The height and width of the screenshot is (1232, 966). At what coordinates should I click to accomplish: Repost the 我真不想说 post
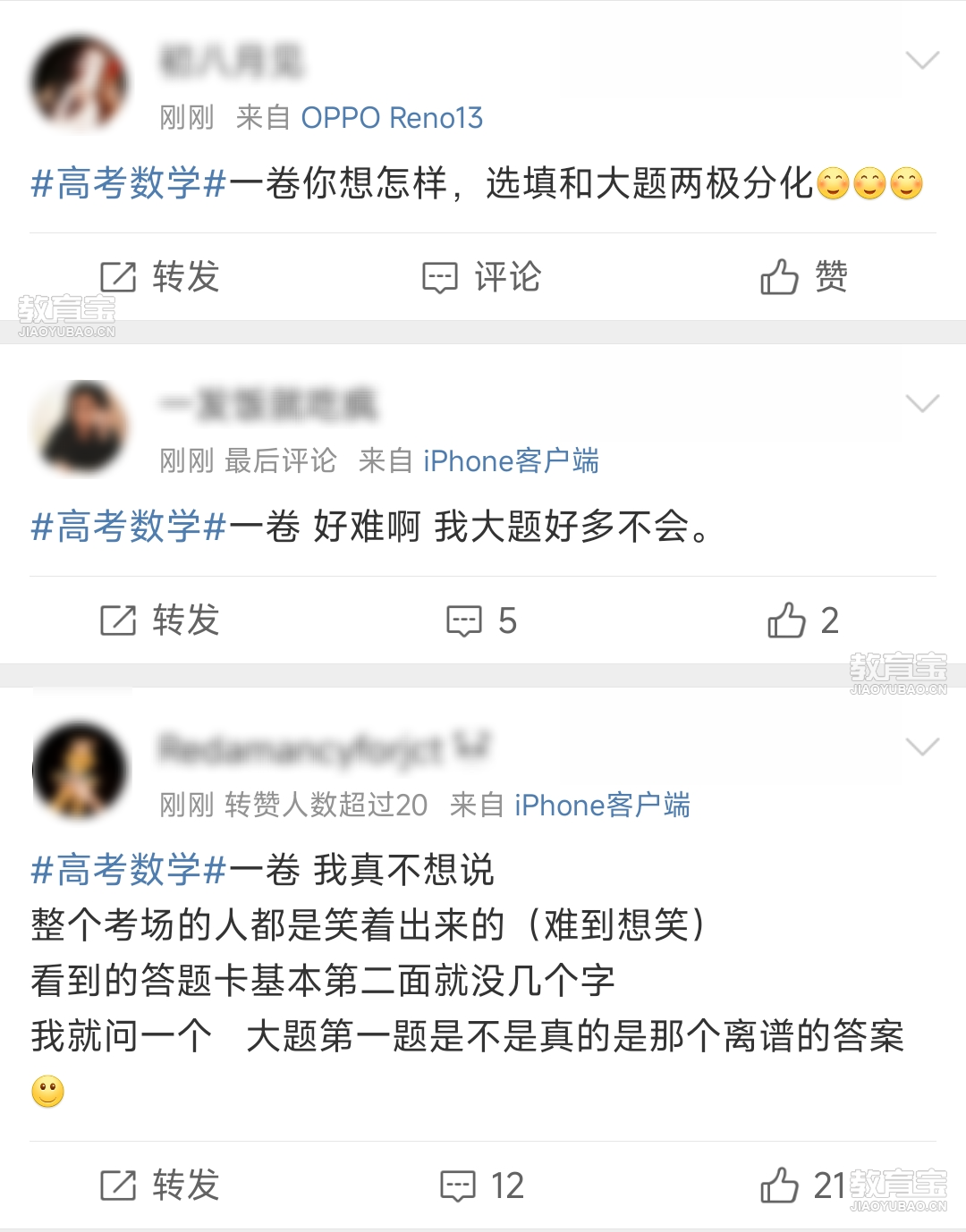pos(159,1186)
